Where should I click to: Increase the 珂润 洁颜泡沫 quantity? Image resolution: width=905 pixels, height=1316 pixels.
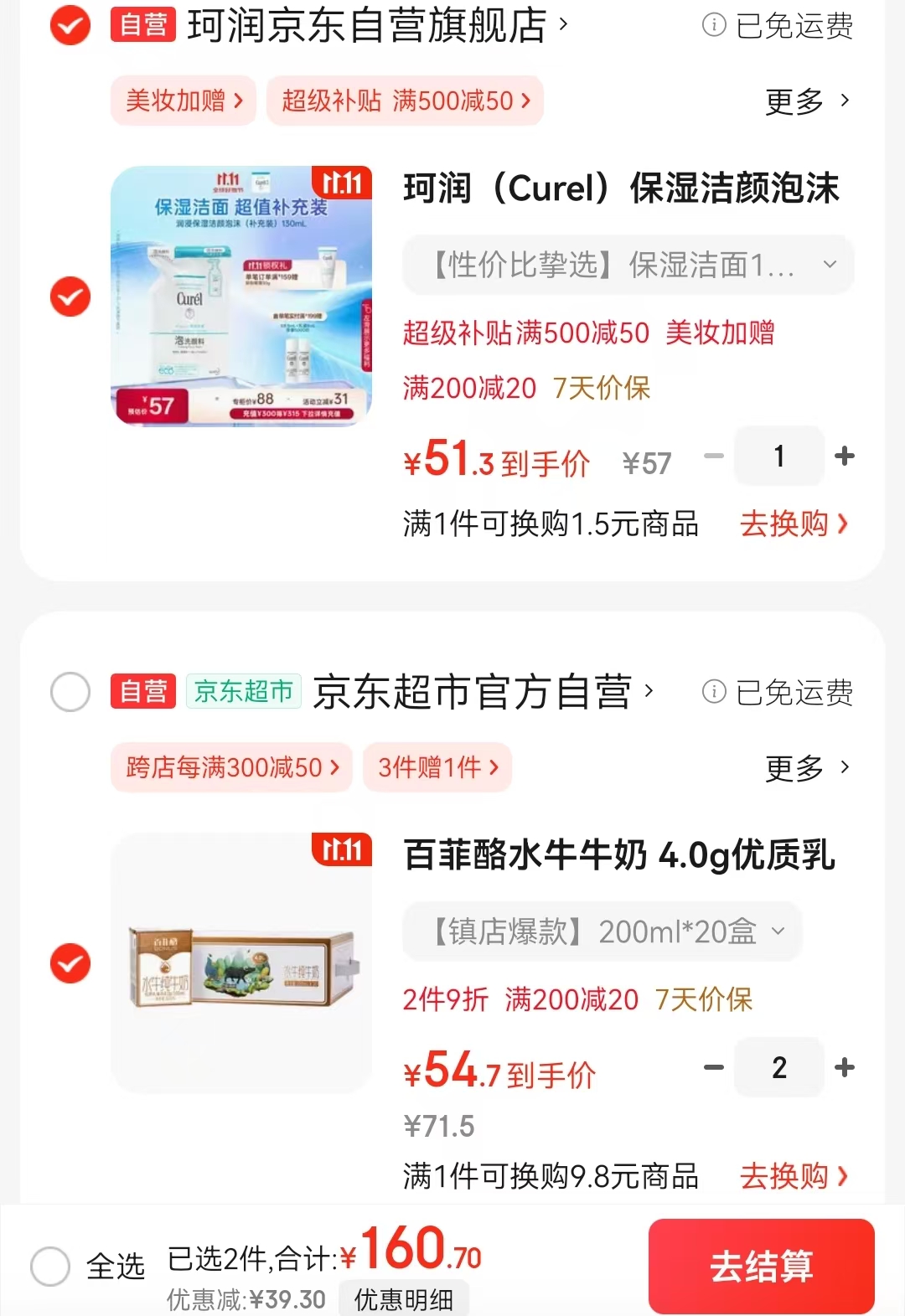pyautogui.click(x=845, y=456)
